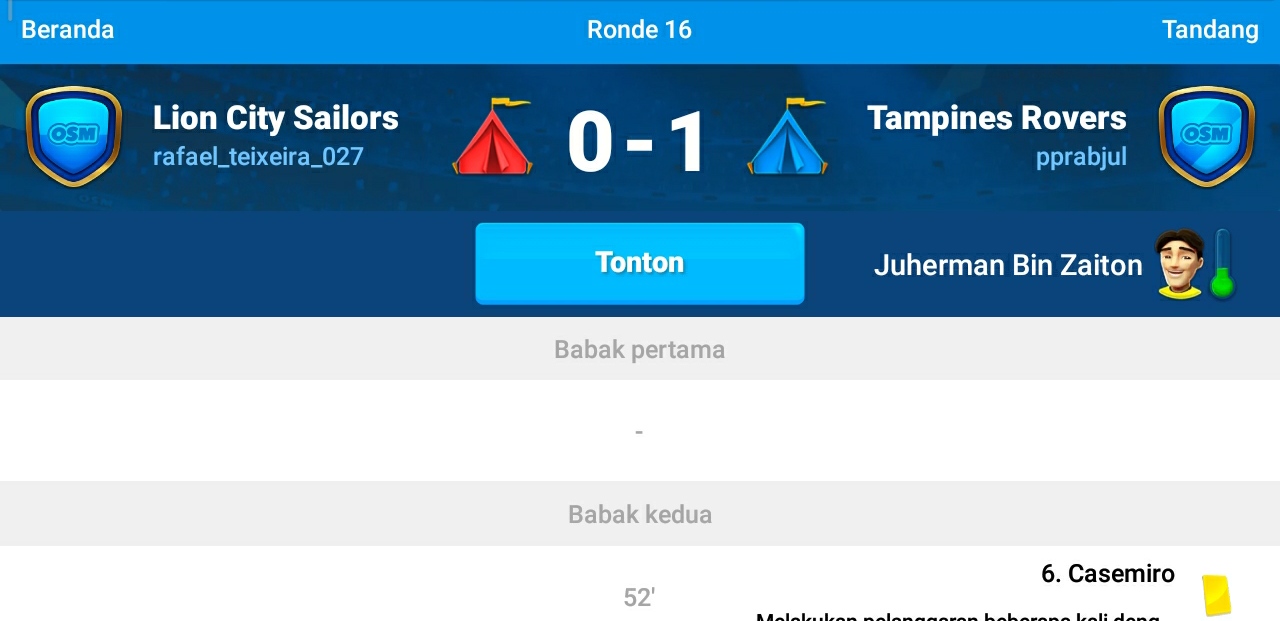The image size is (1280, 621).
Task: Tap the Tonton button to watch the match
Action: tap(639, 263)
